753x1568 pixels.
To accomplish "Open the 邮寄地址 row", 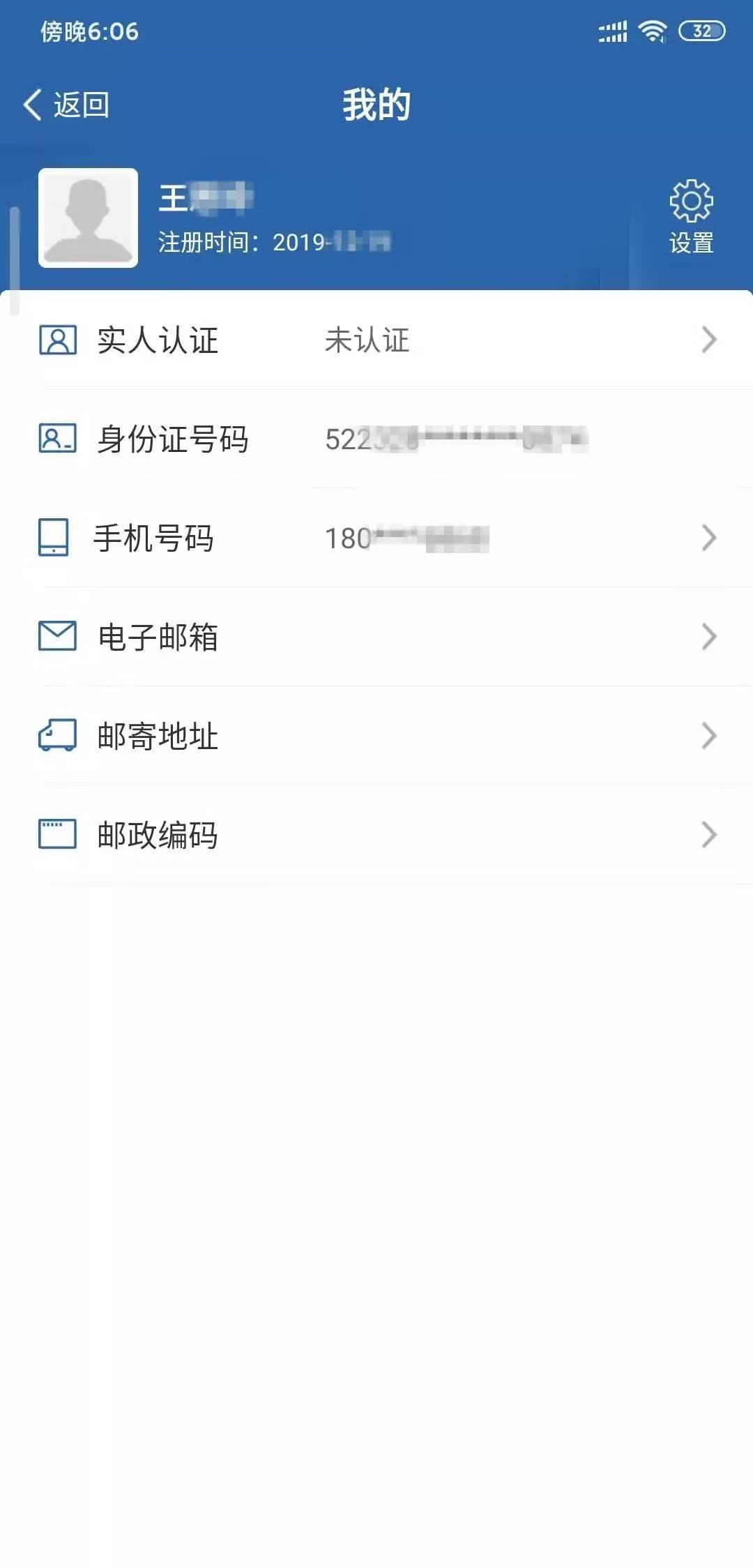I will 376,736.
